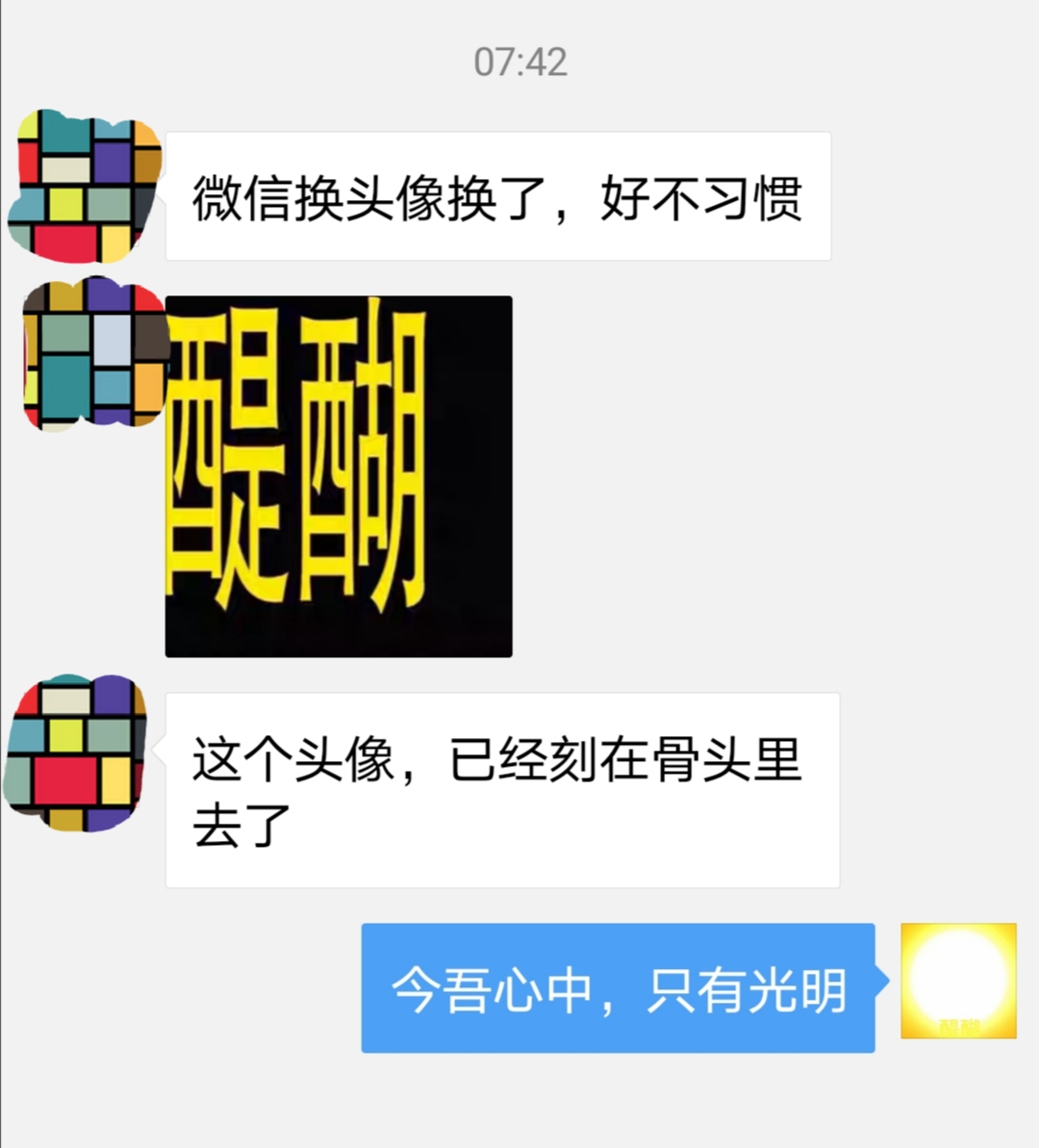
Task: Click the bright sun center of the right avatar
Action: pos(959,972)
